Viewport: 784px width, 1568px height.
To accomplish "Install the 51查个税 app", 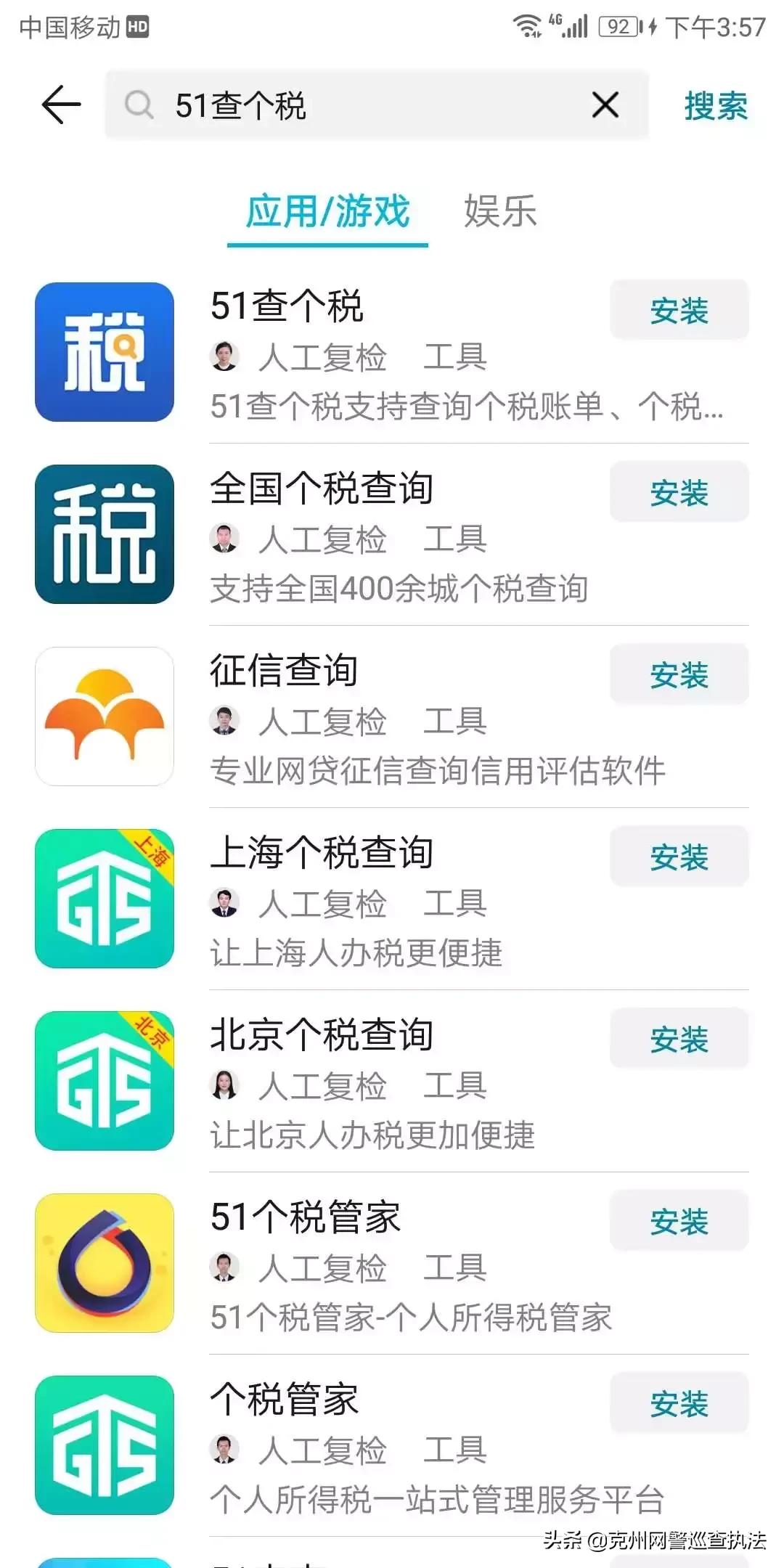I will pos(679,311).
